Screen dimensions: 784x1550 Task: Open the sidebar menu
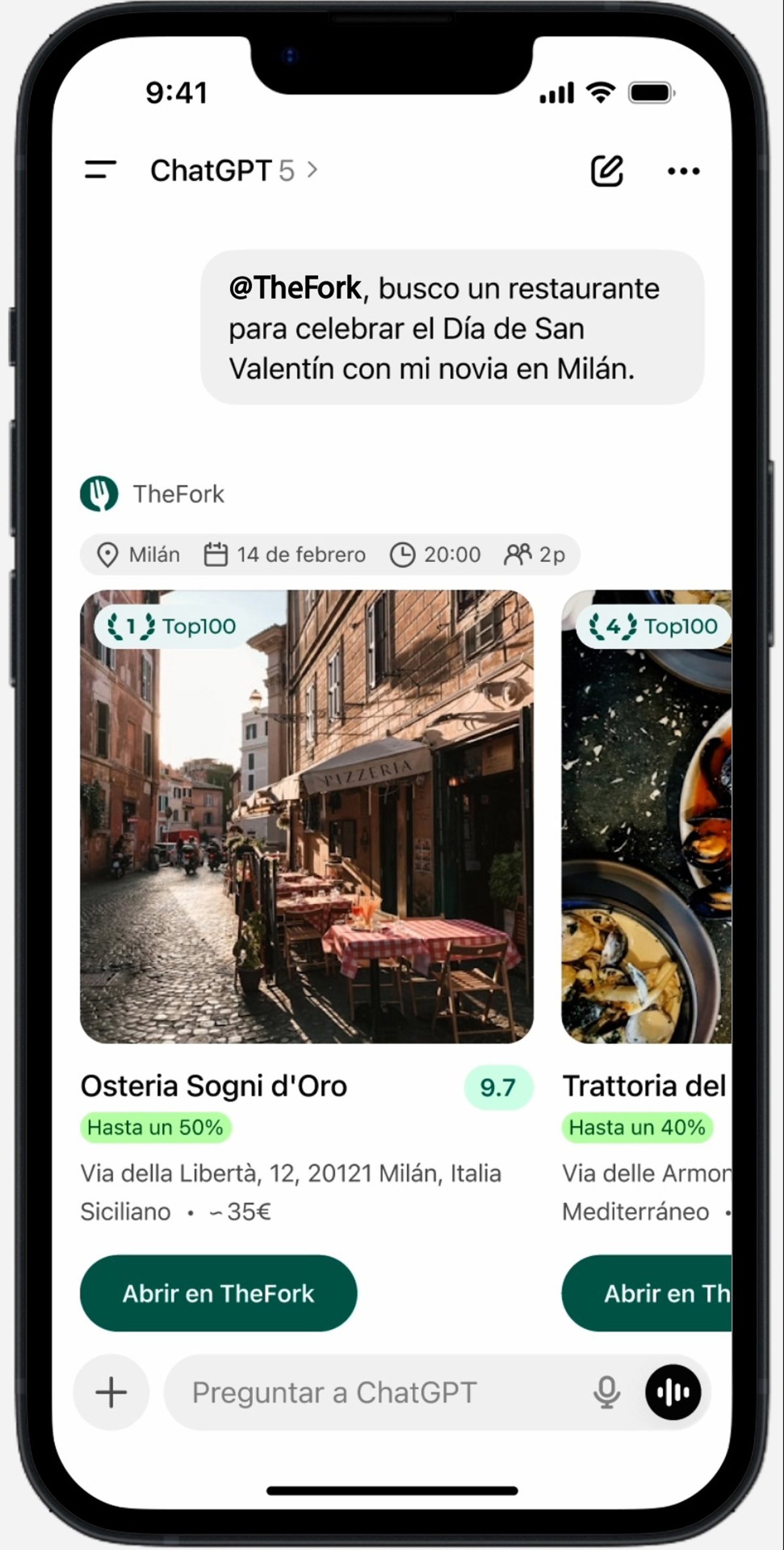tap(100, 171)
